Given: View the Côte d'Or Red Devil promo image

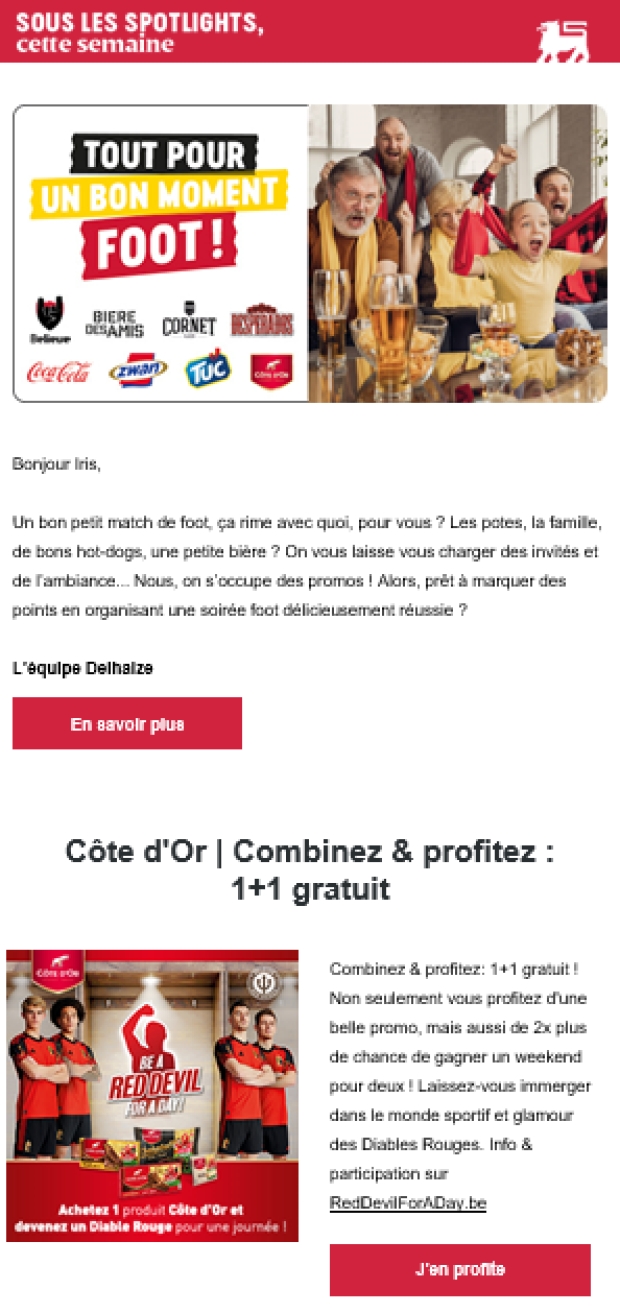Looking at the screenshot, I should coord(152,1096).
